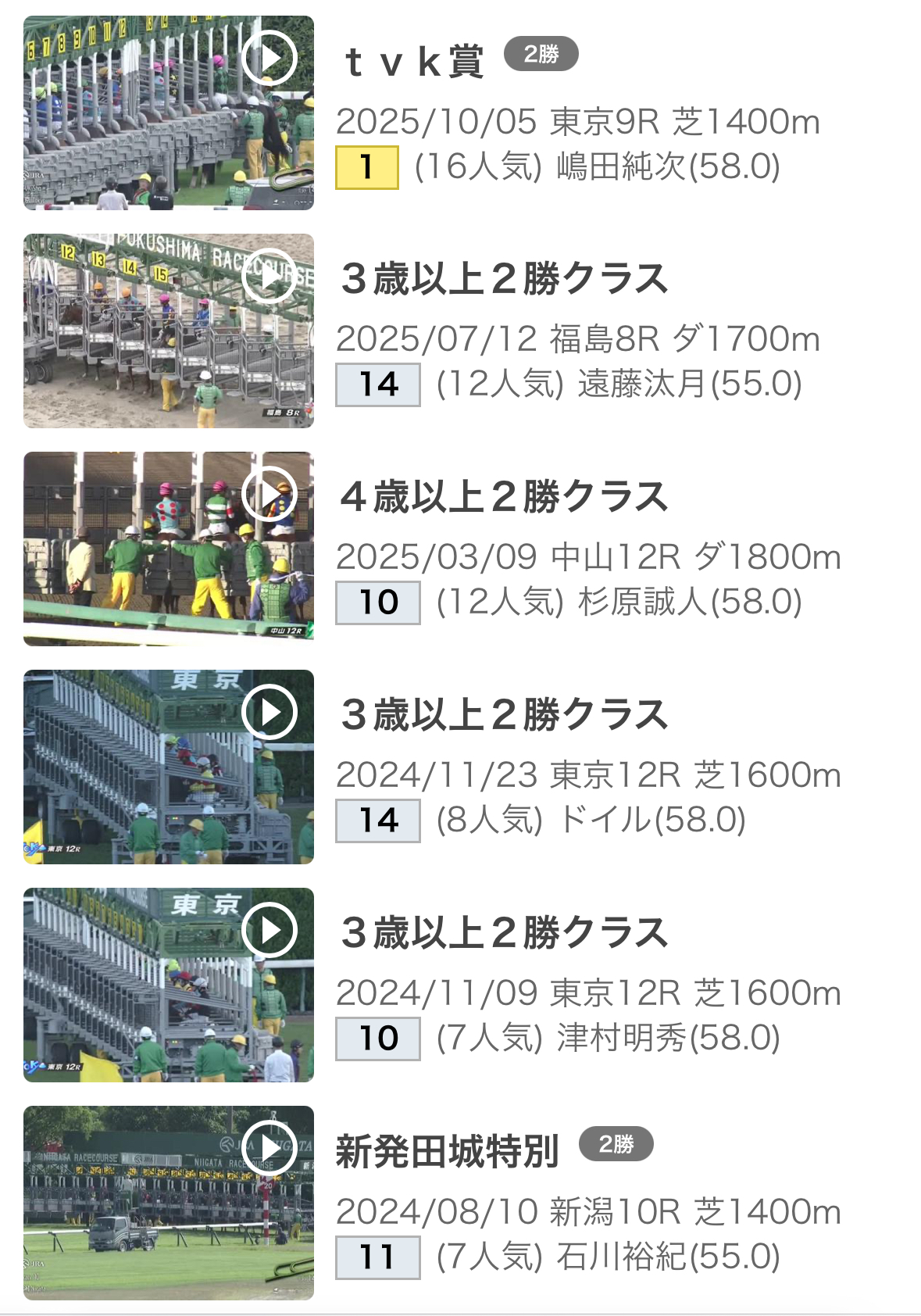Play the tvk賞 race video from 2025/10/05
921x1316 pixels.
269,58
